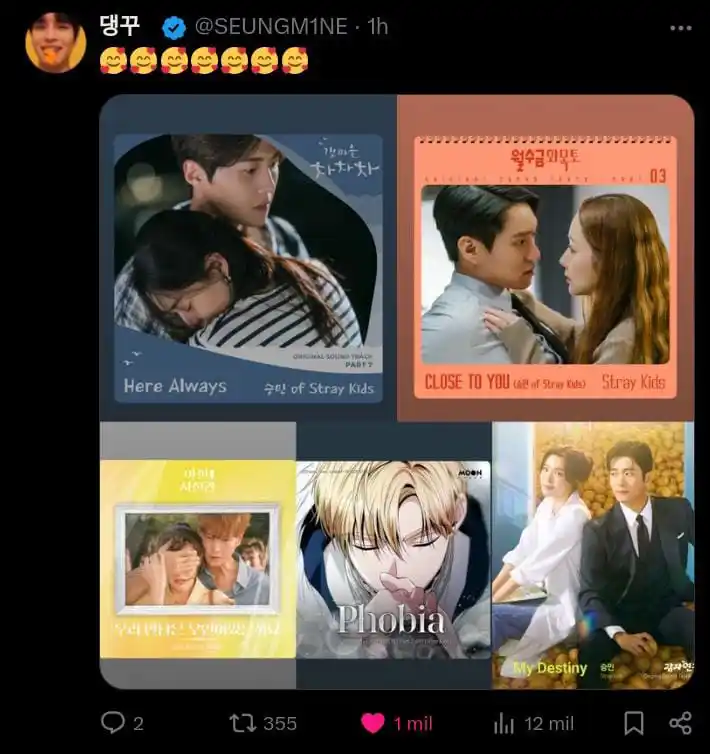Open the post's three-dot overflow menu
This screenshot has width=710, height=754.
click(680, 27)
